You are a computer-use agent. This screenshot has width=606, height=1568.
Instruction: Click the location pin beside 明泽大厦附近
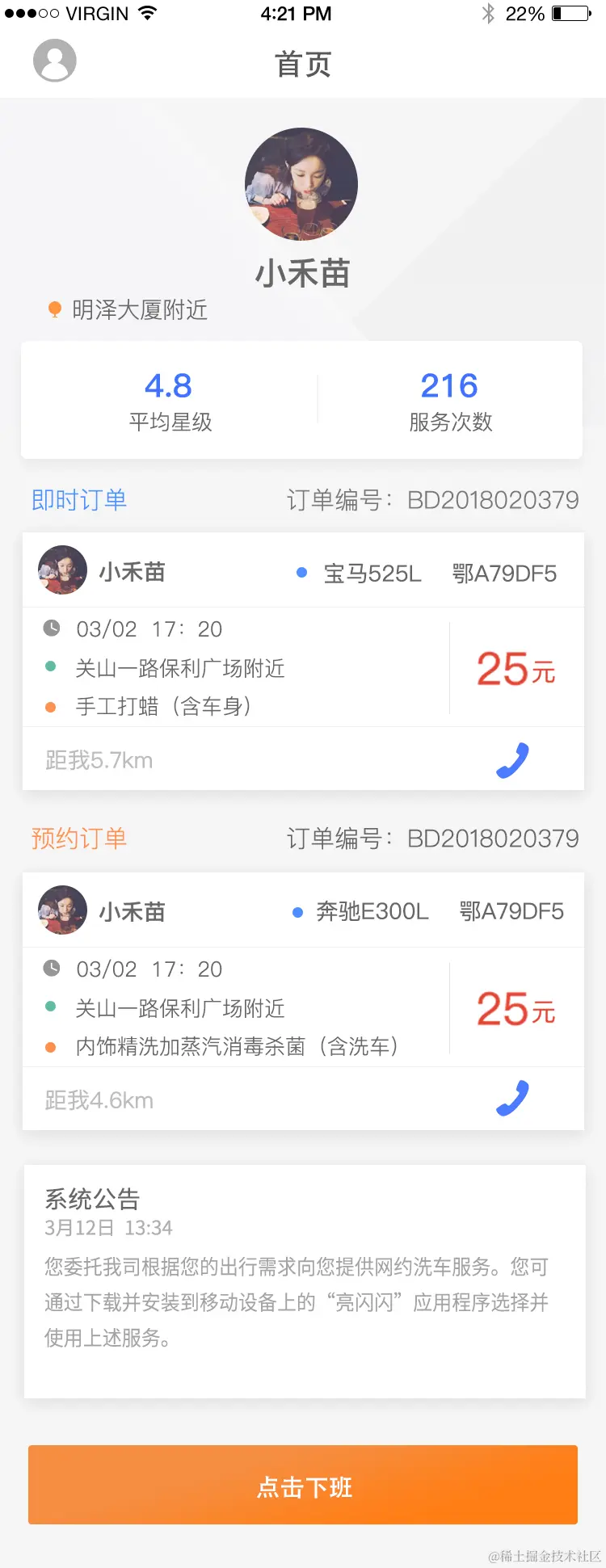(x=53, y=309)
